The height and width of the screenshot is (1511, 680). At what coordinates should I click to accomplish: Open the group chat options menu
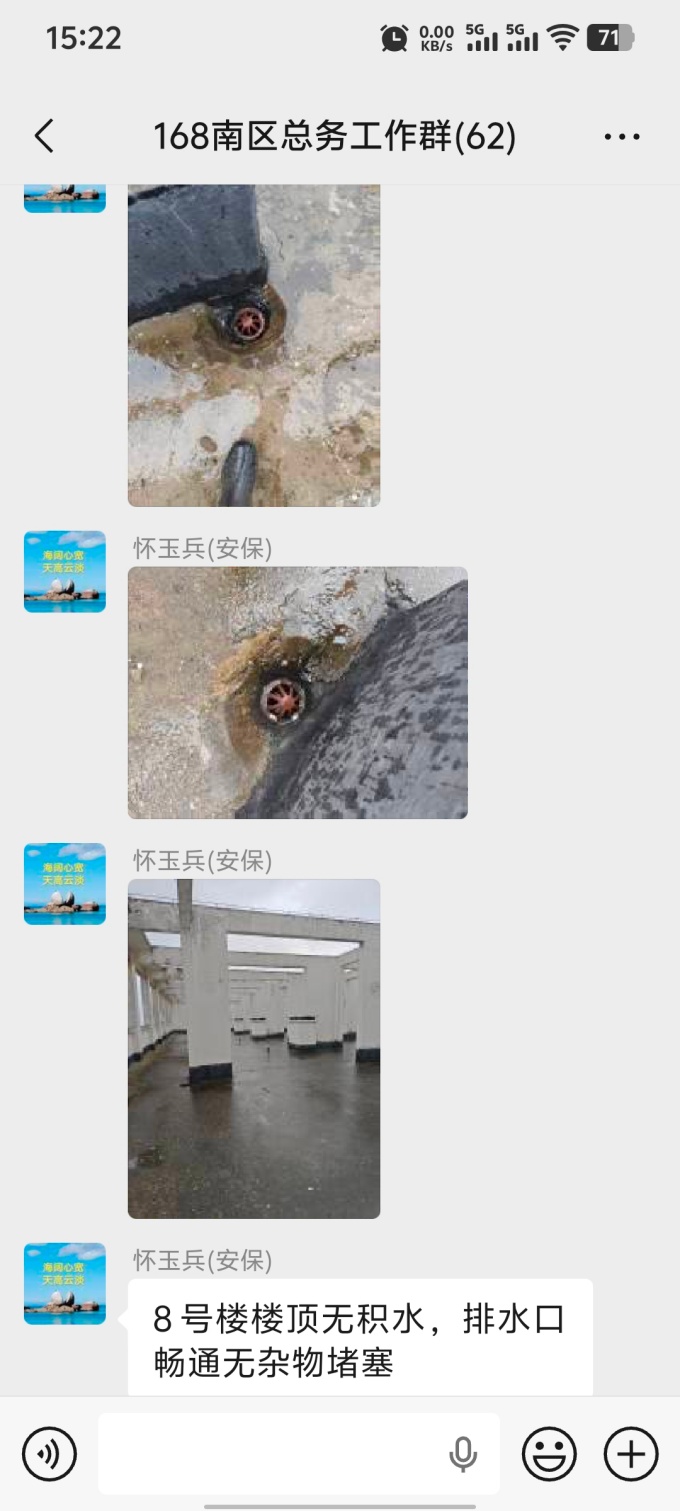pos(622,137)
